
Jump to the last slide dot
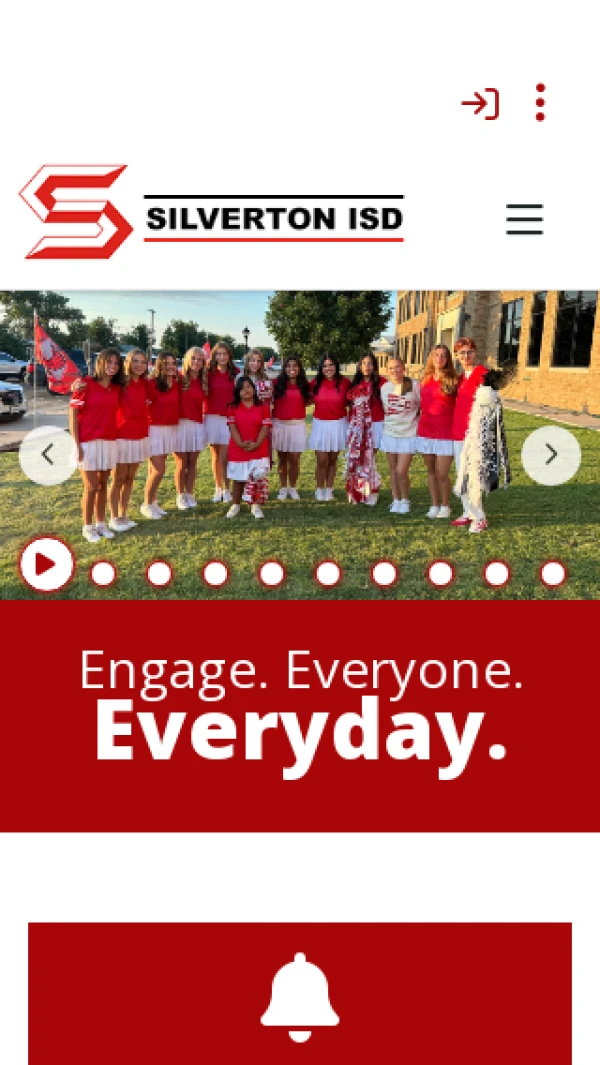point(553,574)
